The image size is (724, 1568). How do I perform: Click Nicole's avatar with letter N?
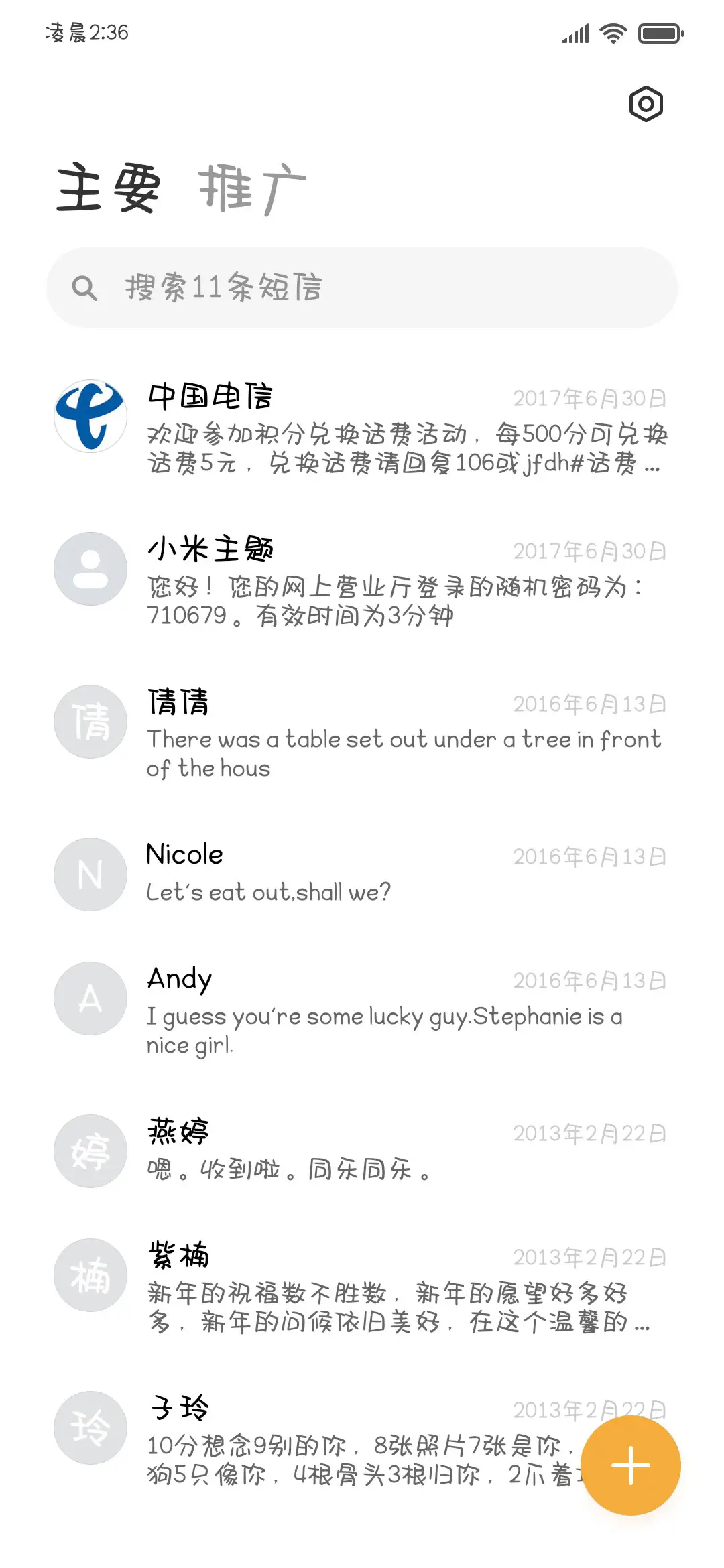pyautogui.click(x=90, y=874)
